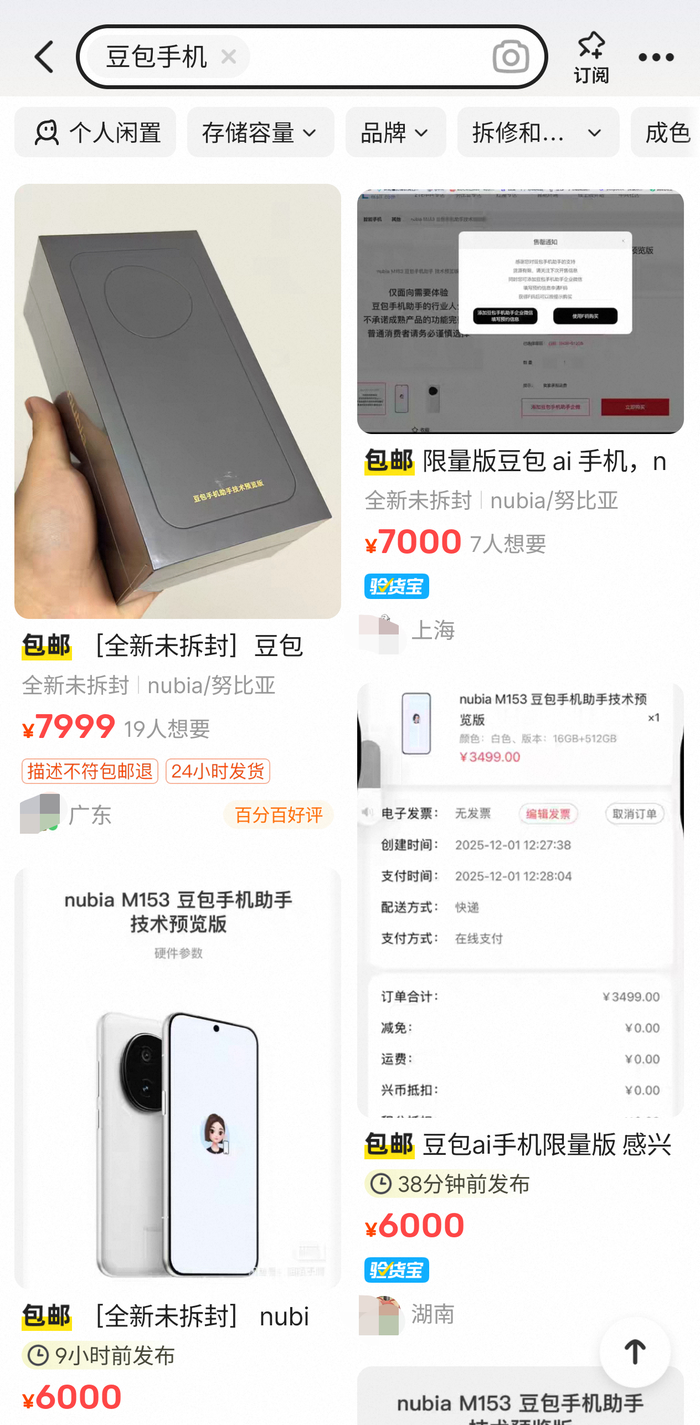Subscribe to this search via 订阅
The image size is (700, 1425).
coord(591,57)
